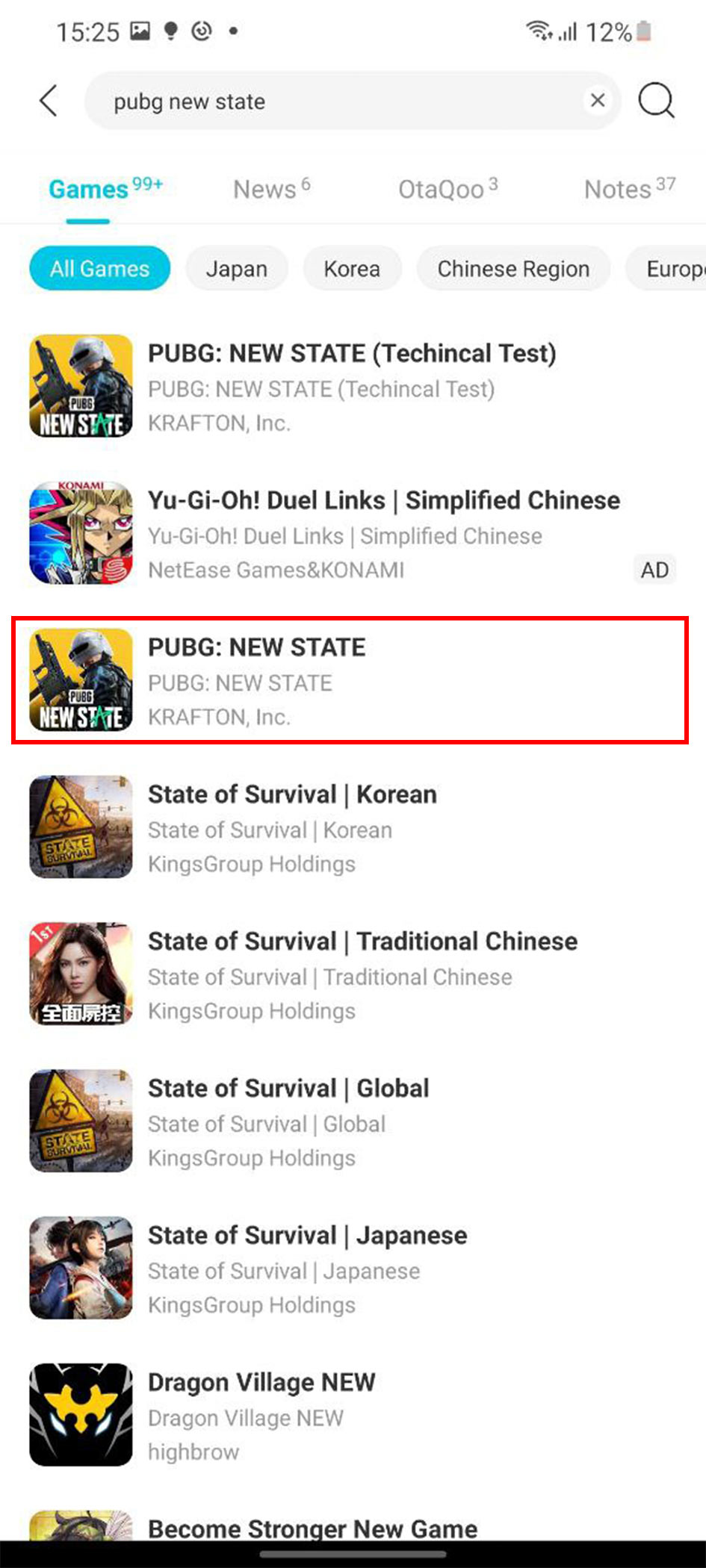706x1568 pixels.
Task: Select the All Games filter chip
Action: [100, 269]
